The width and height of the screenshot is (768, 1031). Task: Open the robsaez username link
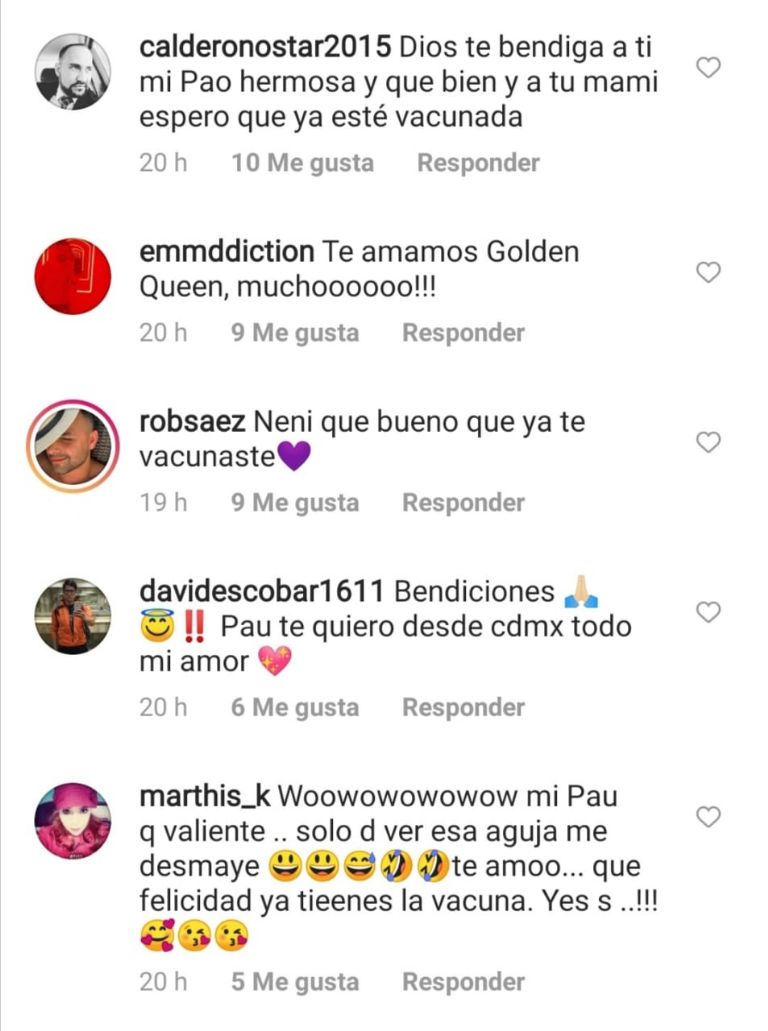192,422
